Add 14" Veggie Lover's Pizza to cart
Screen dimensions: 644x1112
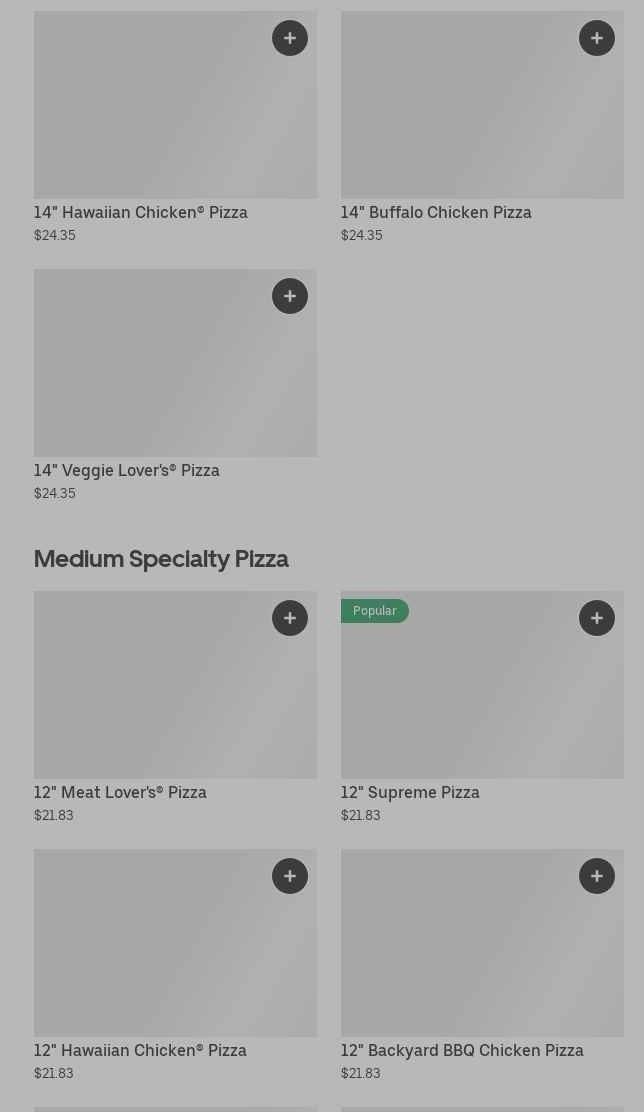point(290,296)
